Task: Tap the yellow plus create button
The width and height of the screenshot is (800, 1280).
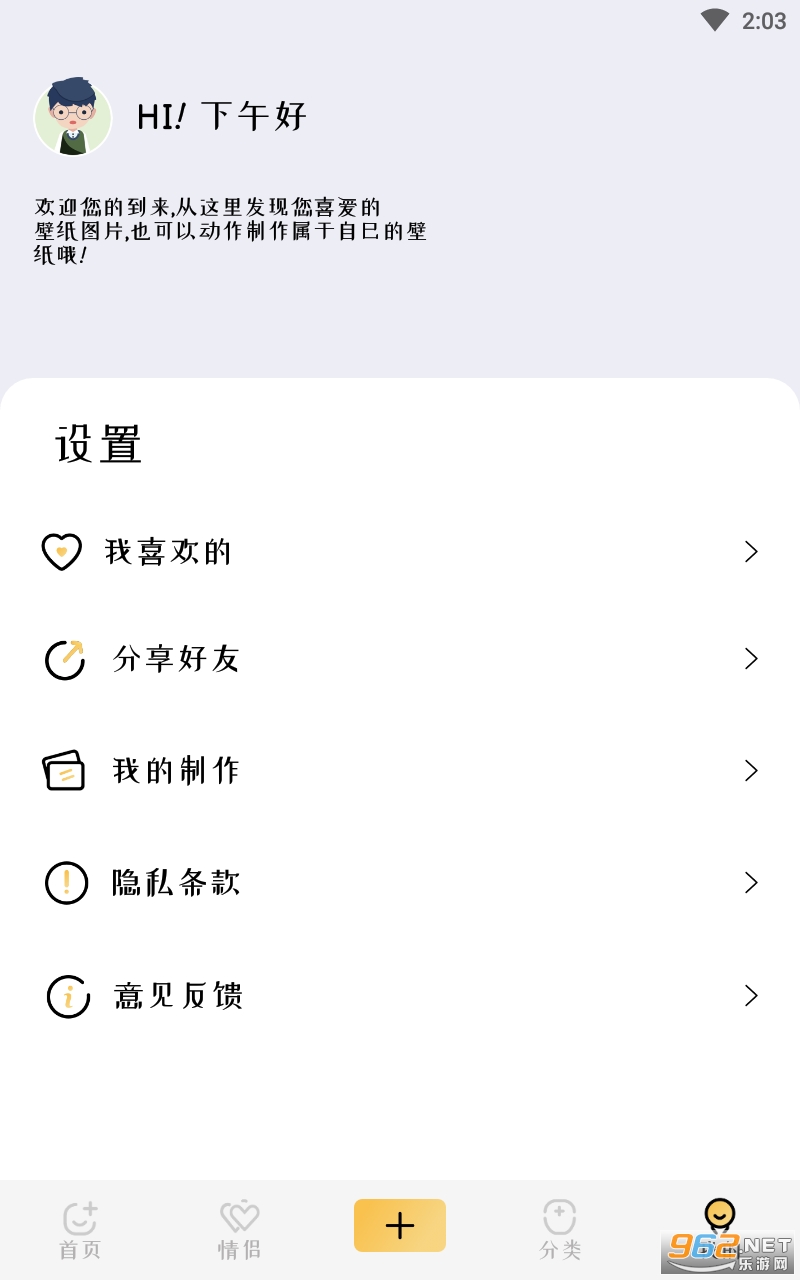Action: point(400,1226)
